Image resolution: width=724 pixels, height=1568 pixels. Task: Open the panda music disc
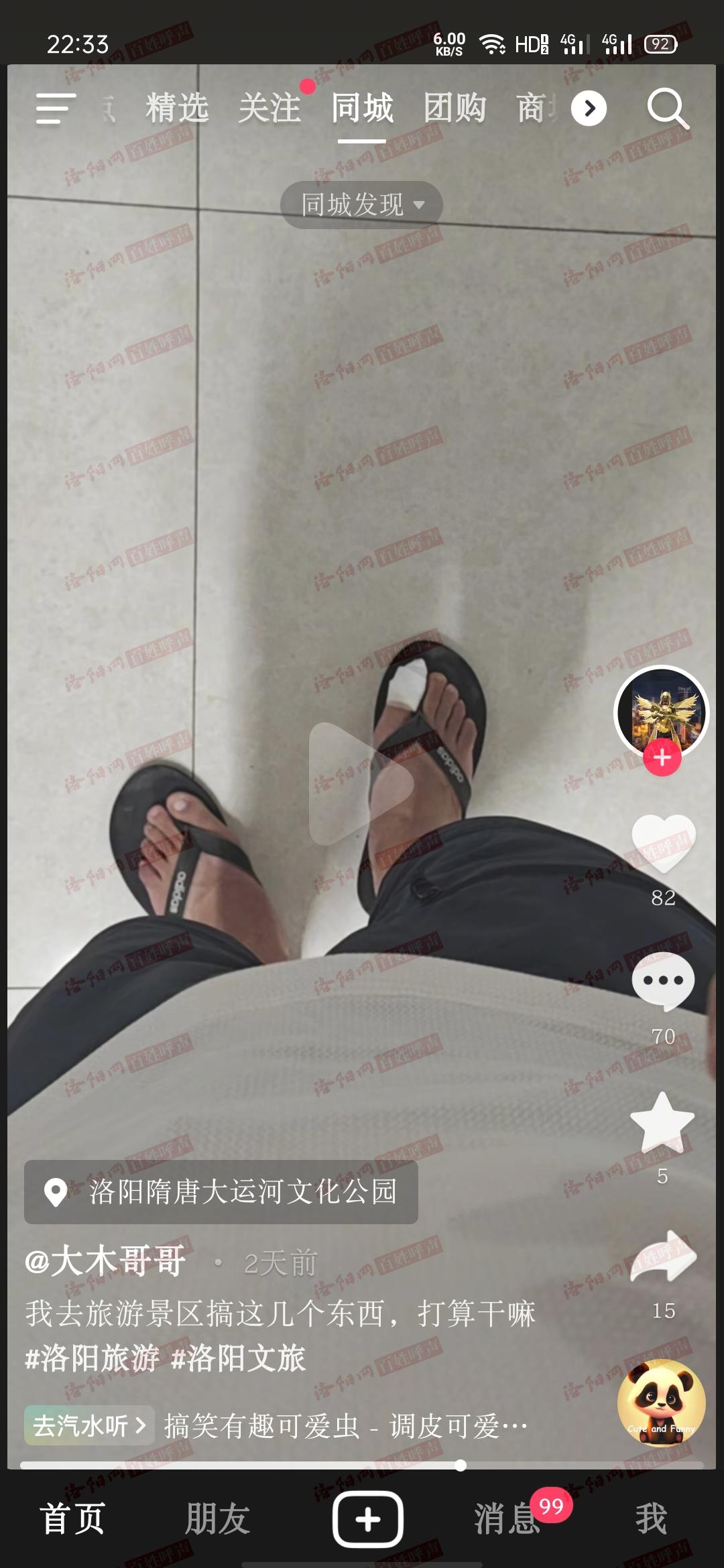click(661, 1403)
